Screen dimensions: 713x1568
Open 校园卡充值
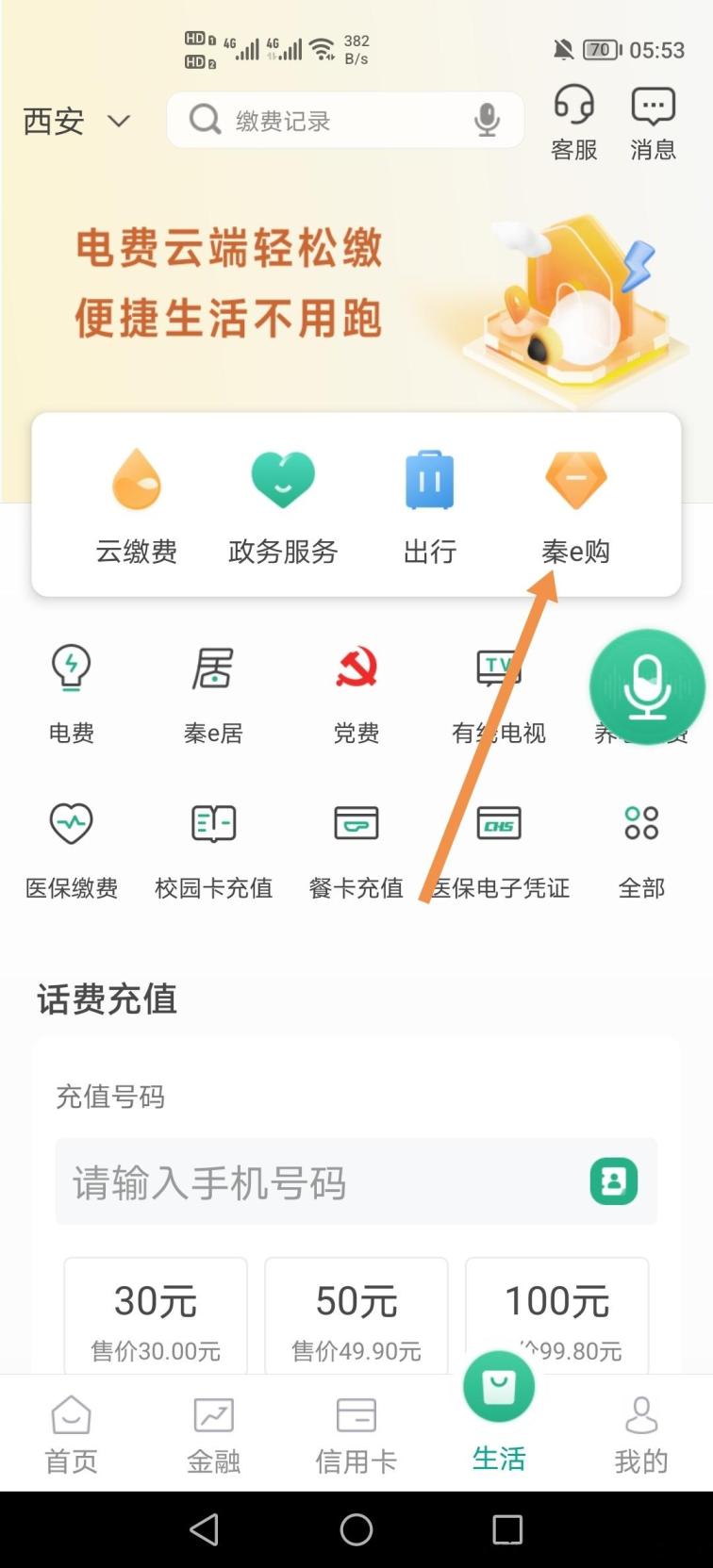[214, 850]
